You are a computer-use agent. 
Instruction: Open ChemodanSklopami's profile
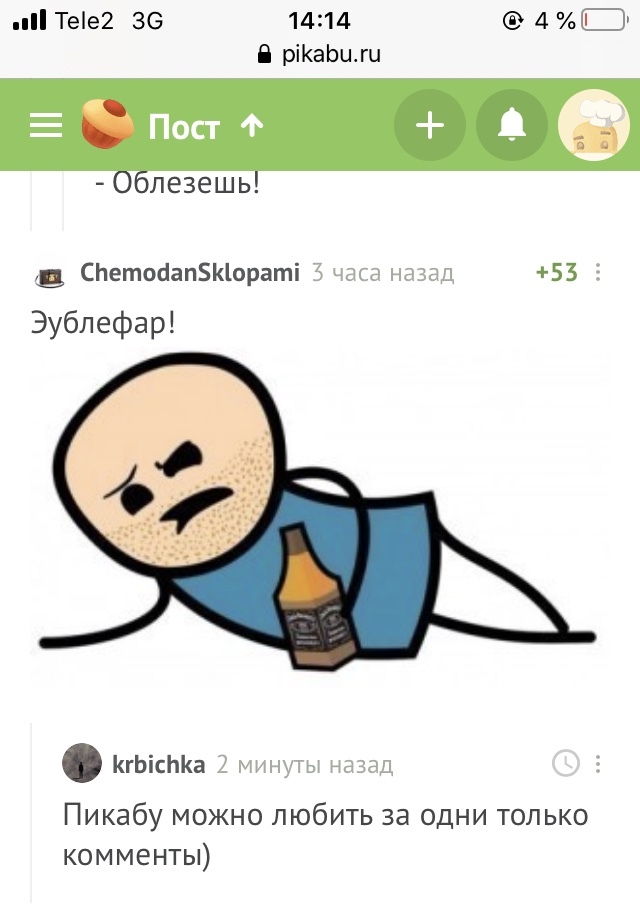tap(189, 273)
